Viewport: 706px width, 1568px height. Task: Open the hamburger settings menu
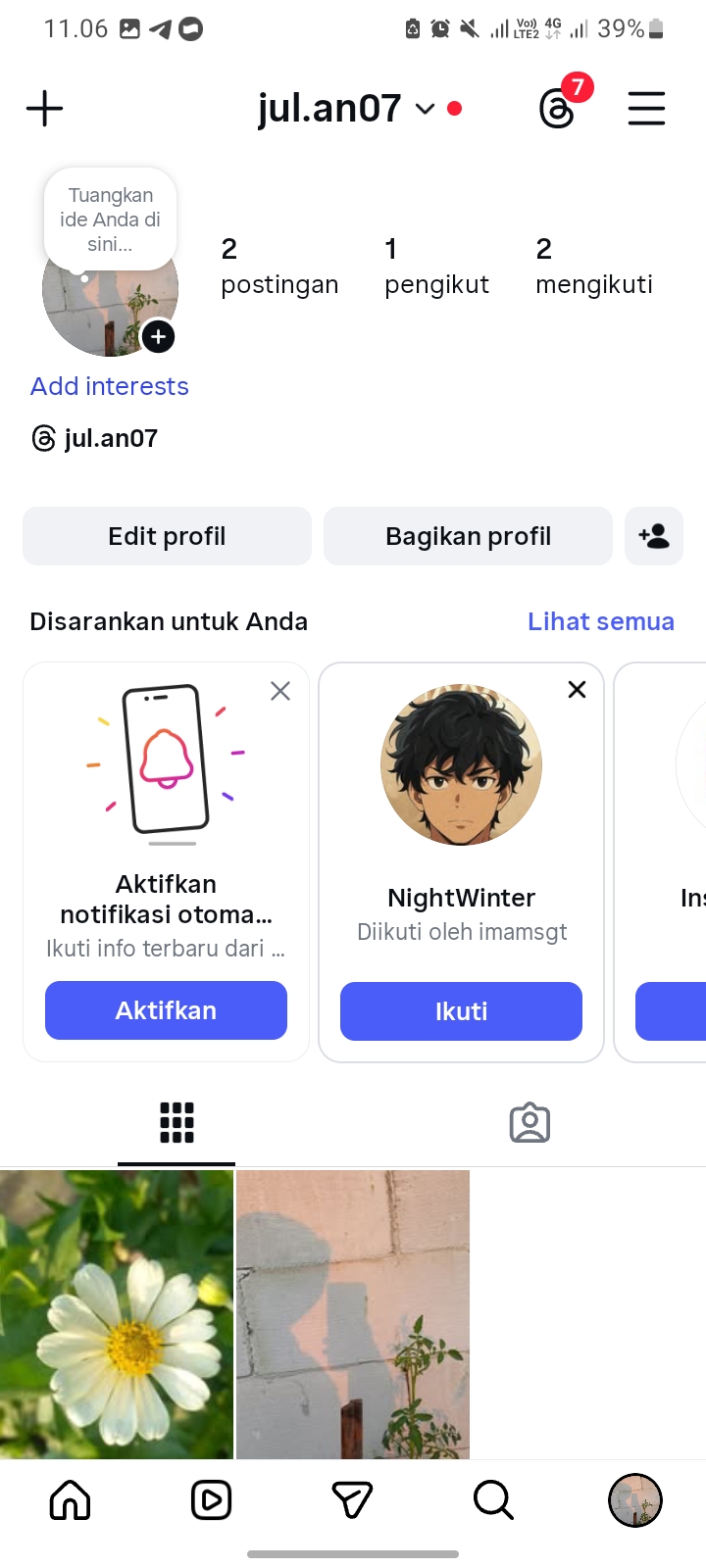pos(646,108)
